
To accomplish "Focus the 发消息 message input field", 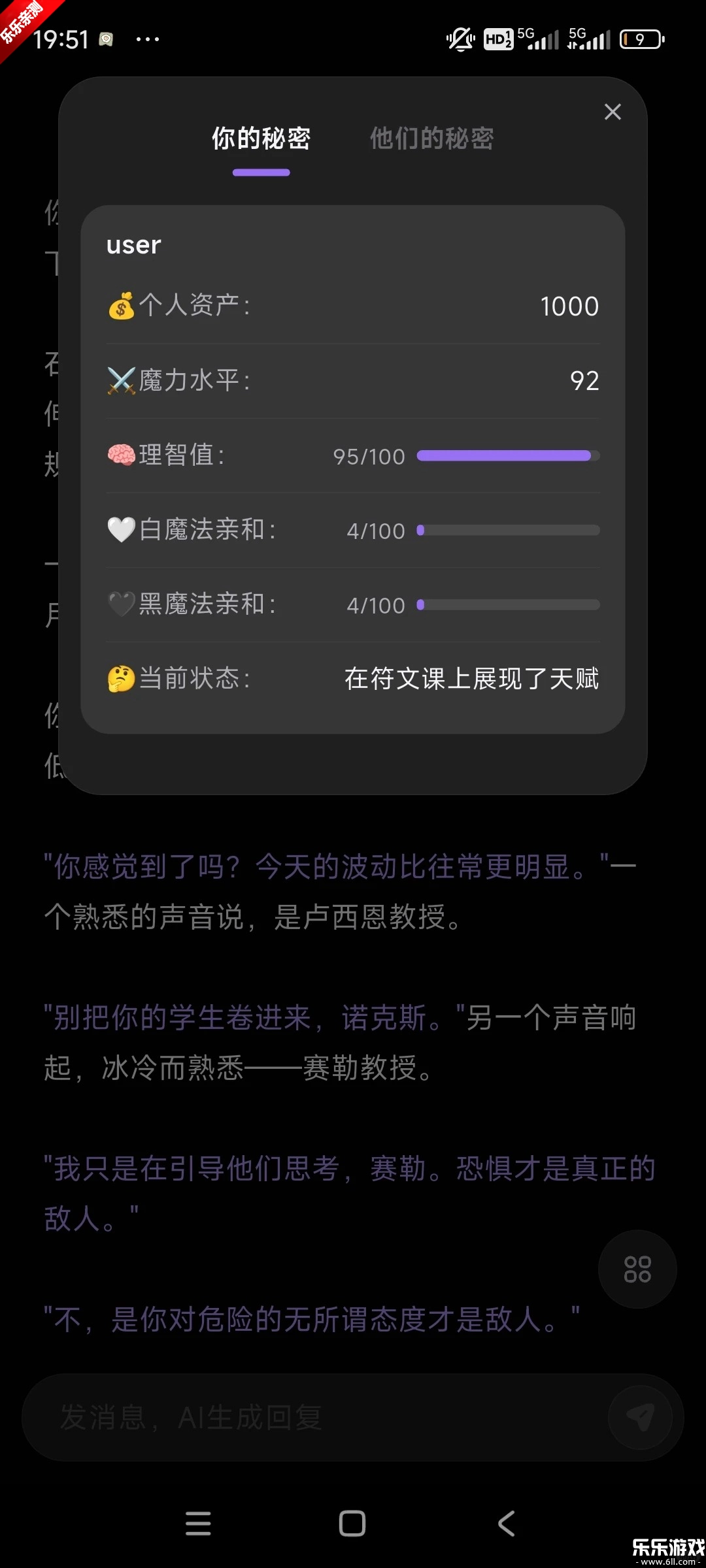I will (314, 1418).
